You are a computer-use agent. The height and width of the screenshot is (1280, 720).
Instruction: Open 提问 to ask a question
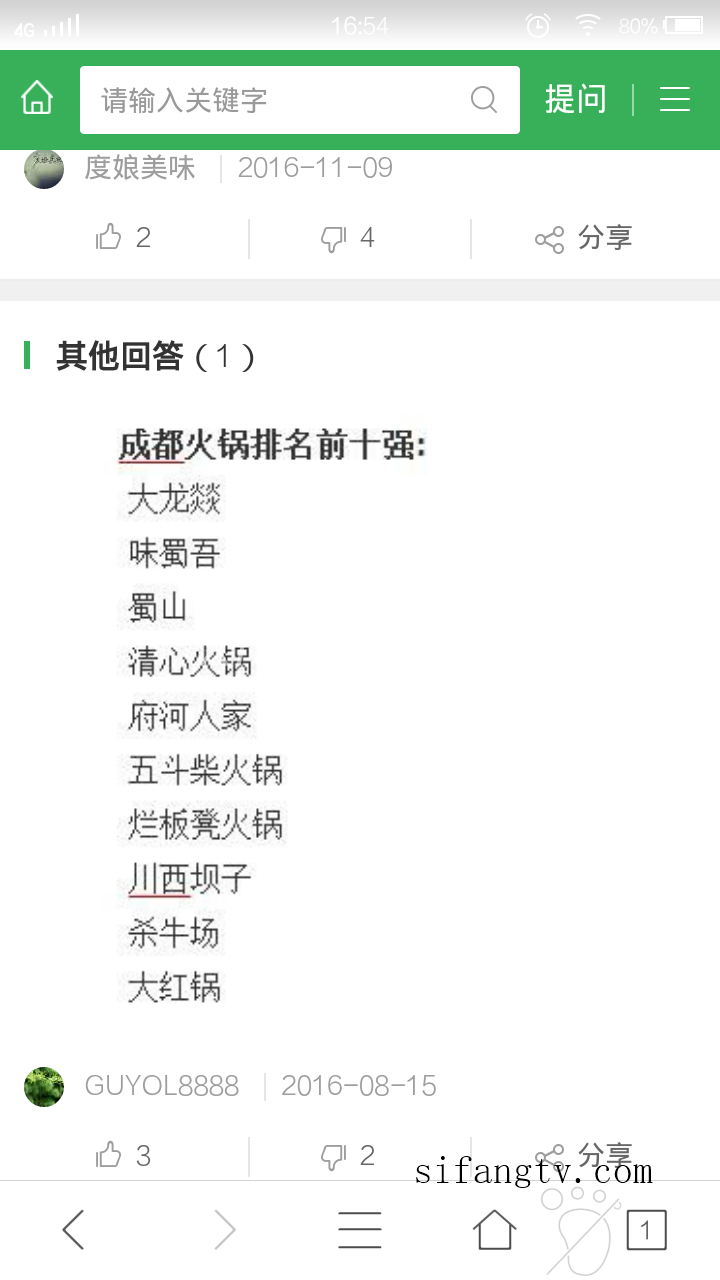575,99
